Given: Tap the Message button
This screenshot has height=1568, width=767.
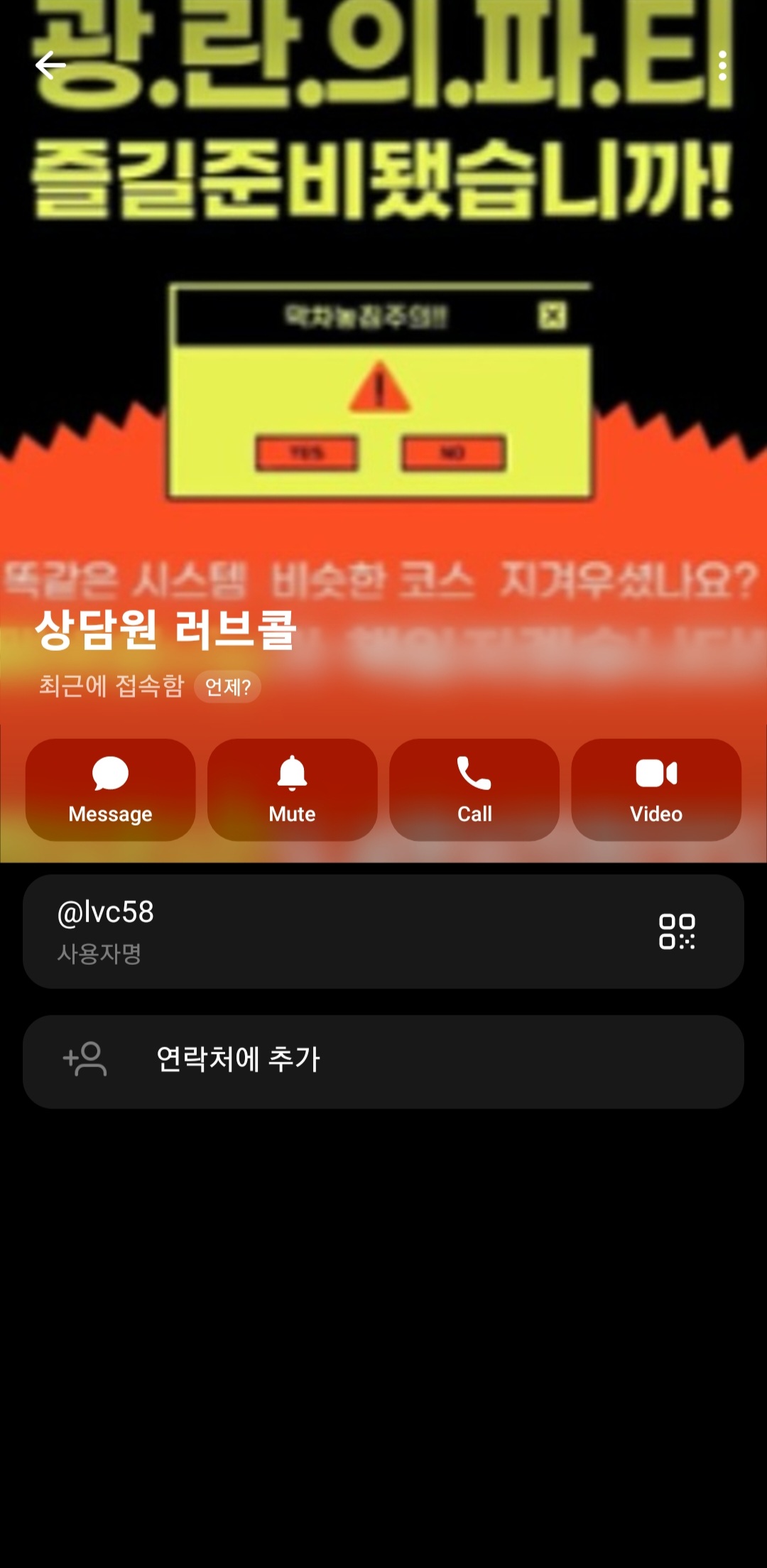Looking at the screenshot, I should tap(111, 789).
